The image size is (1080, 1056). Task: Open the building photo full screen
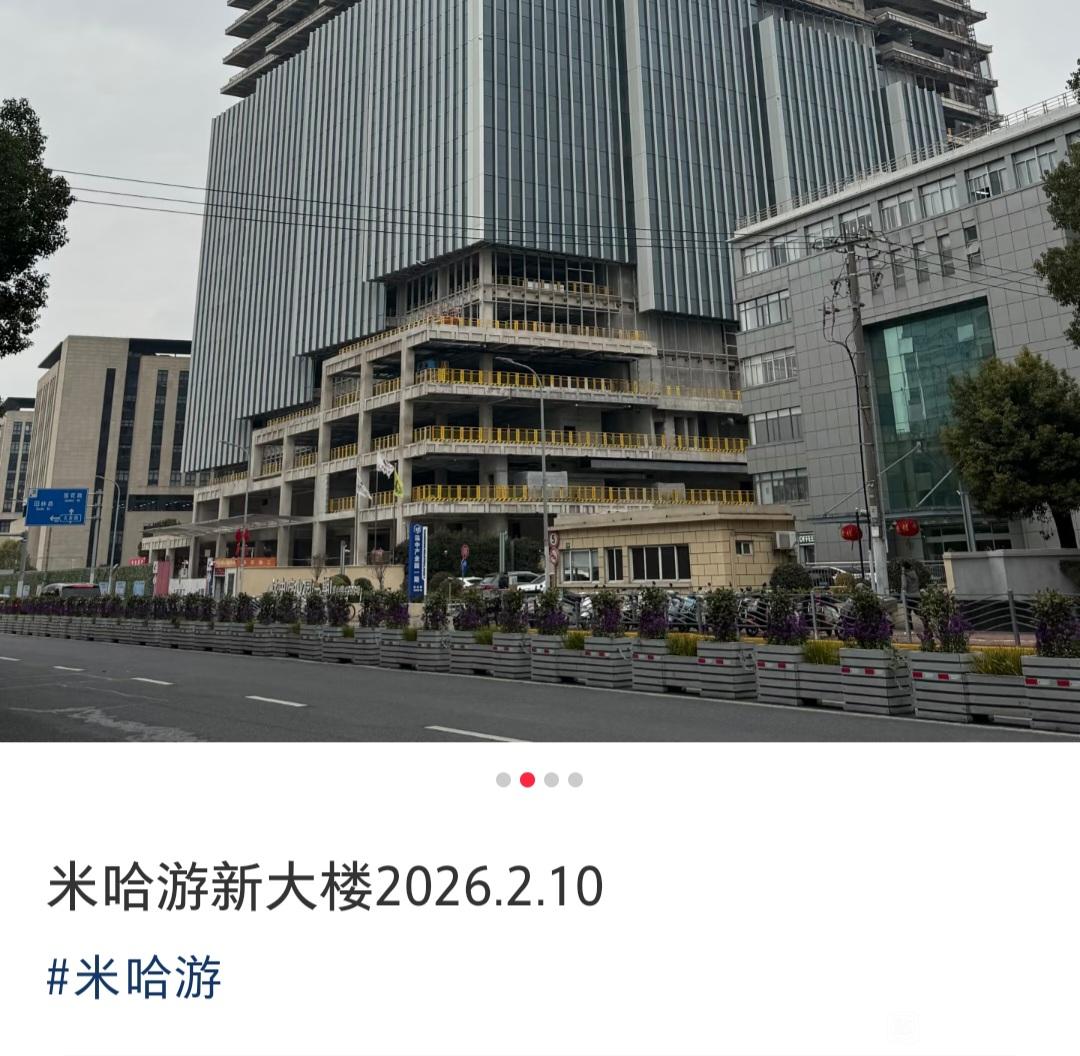click(540, 371)
